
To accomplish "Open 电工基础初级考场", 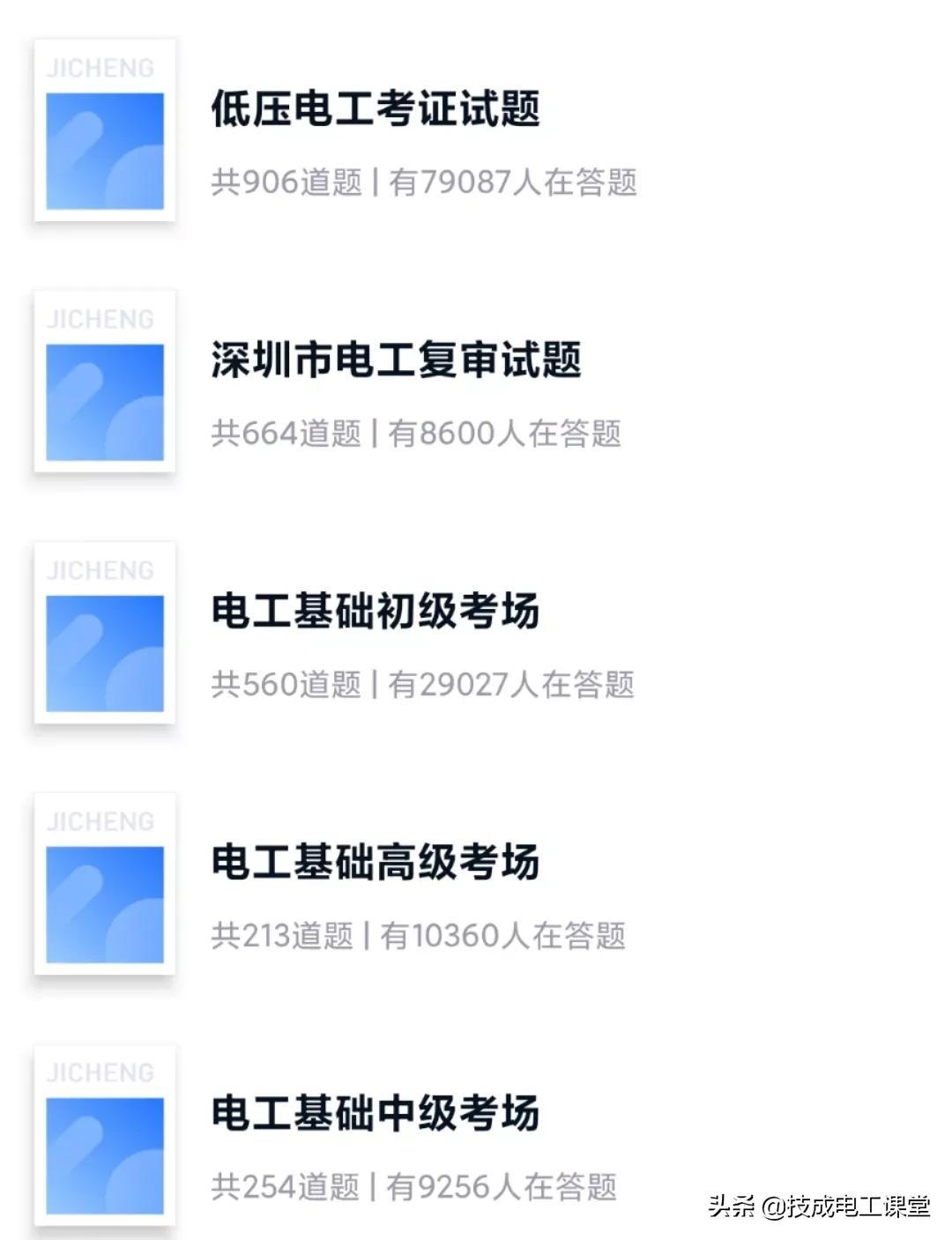I will [375, 612].
